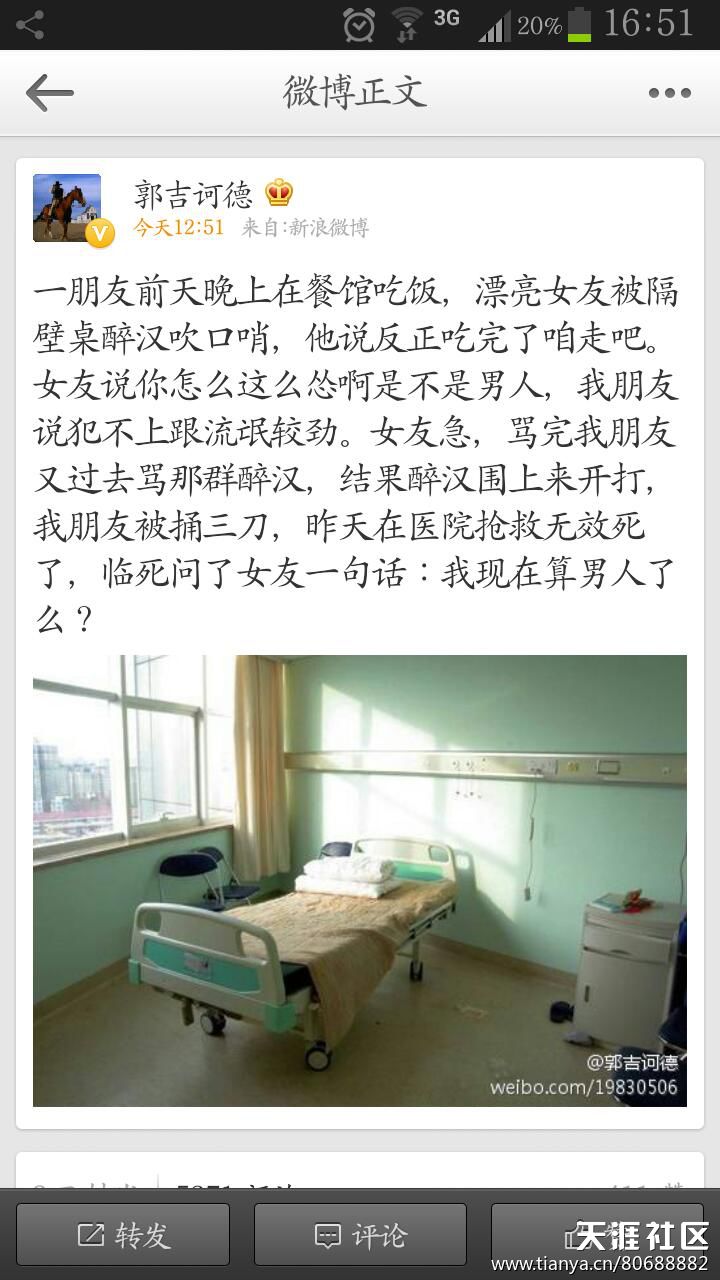720x1280 pixels.
Task: Open 郭吉诃德's profile avatar
Action: point(67,208)
